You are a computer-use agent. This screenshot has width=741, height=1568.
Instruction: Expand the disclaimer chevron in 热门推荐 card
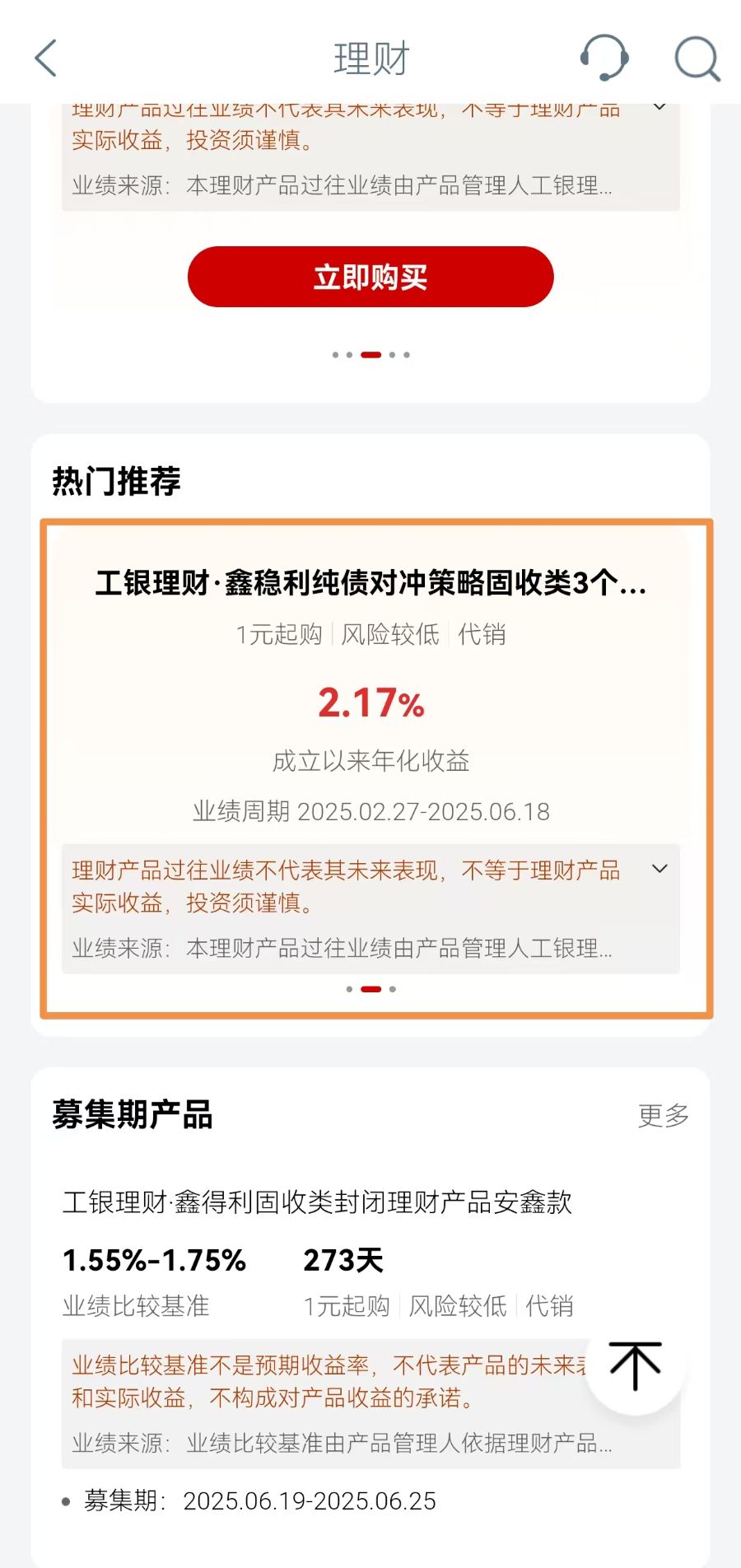coord(659,869)
